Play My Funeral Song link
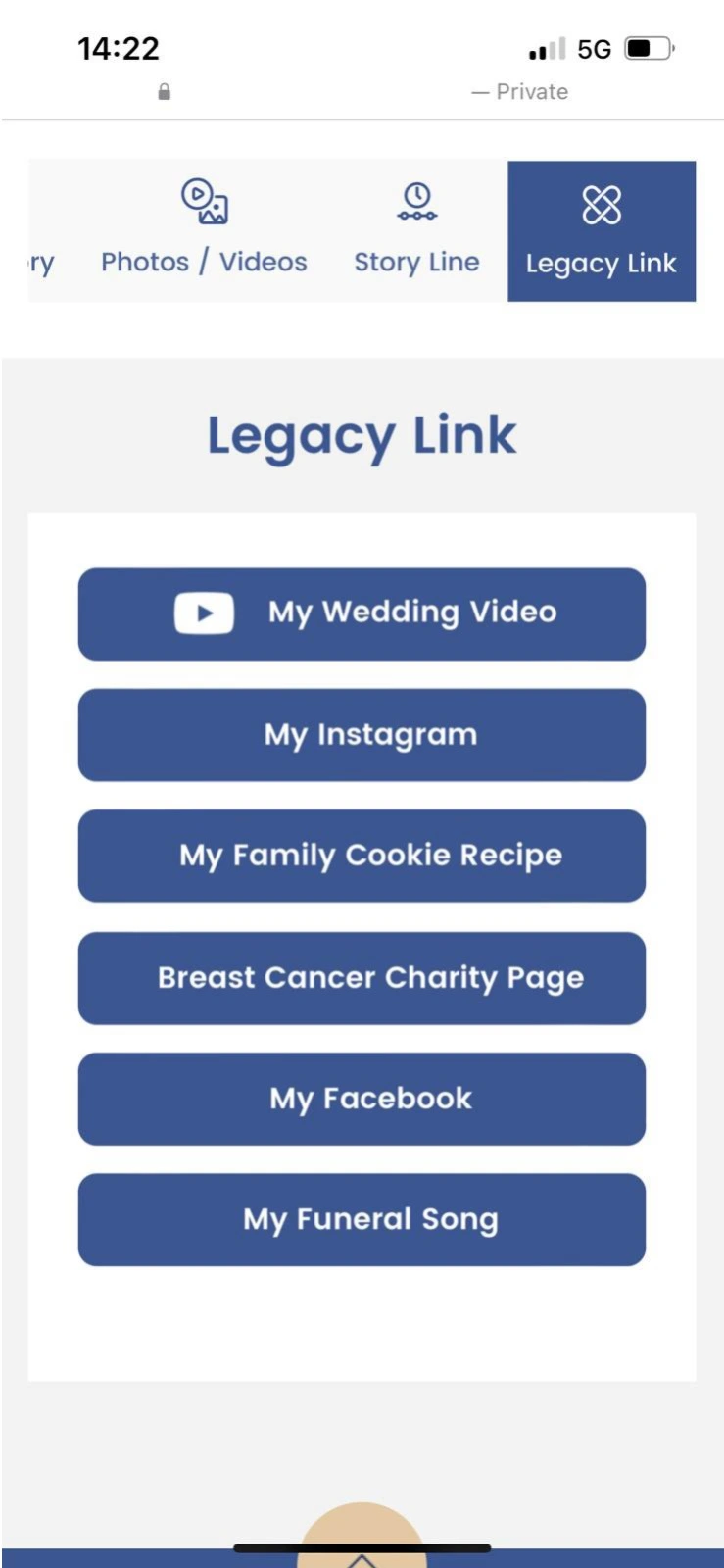This screenshot has height=1568, width=724. 362,1219
